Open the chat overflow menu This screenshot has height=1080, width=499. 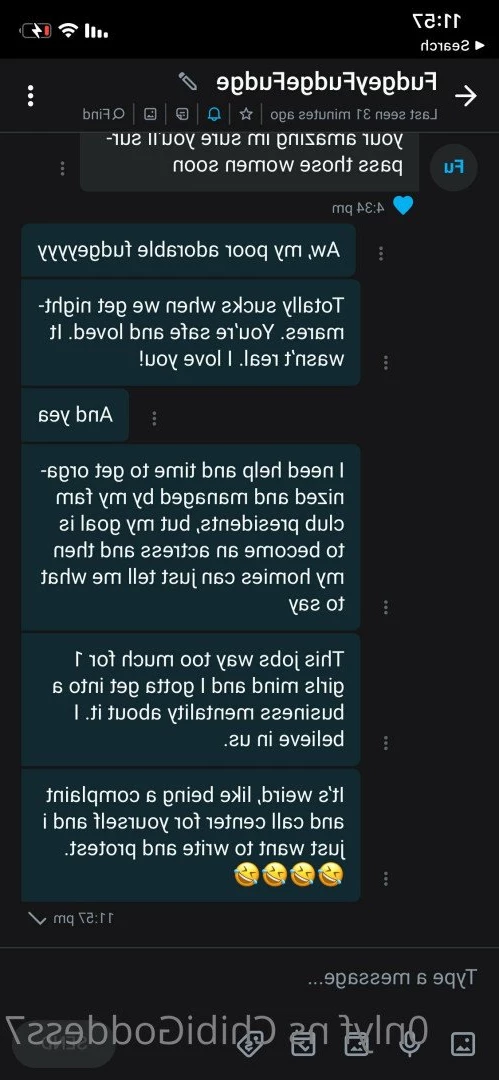[x=30, y=96]
